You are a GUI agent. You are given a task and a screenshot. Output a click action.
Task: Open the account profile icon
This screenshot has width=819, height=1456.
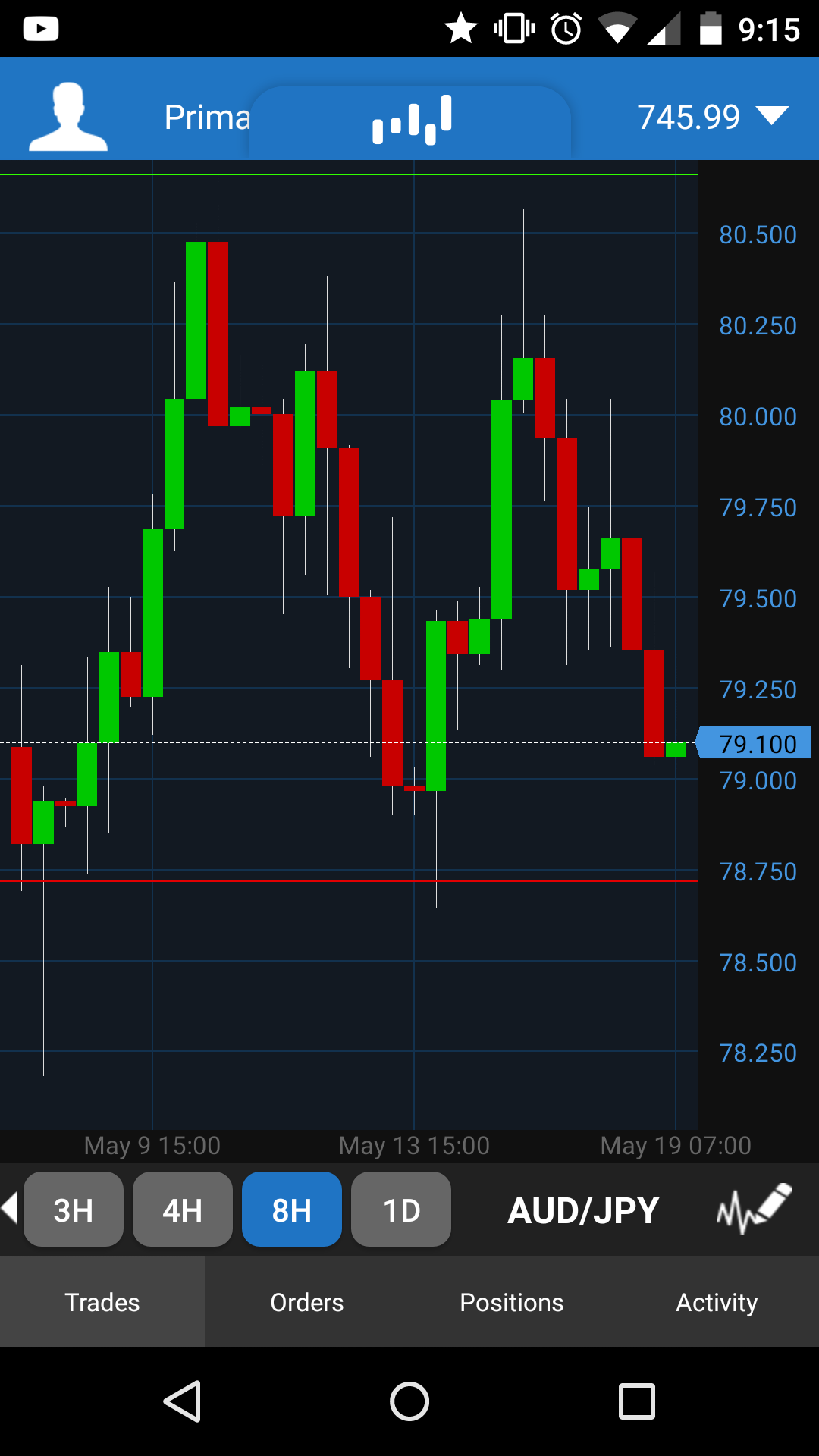[x=68, y=116]
